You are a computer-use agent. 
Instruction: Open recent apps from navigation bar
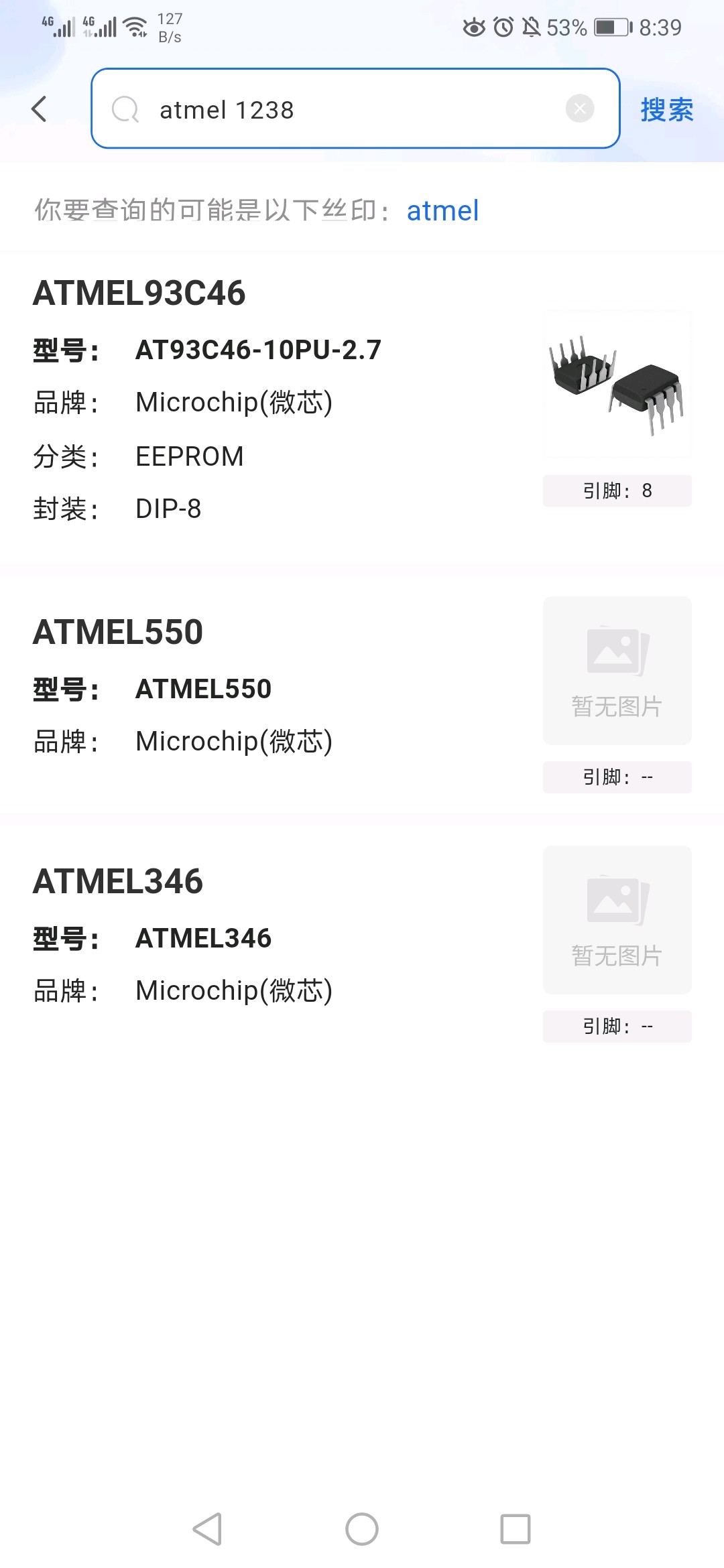click(516, 1529)
